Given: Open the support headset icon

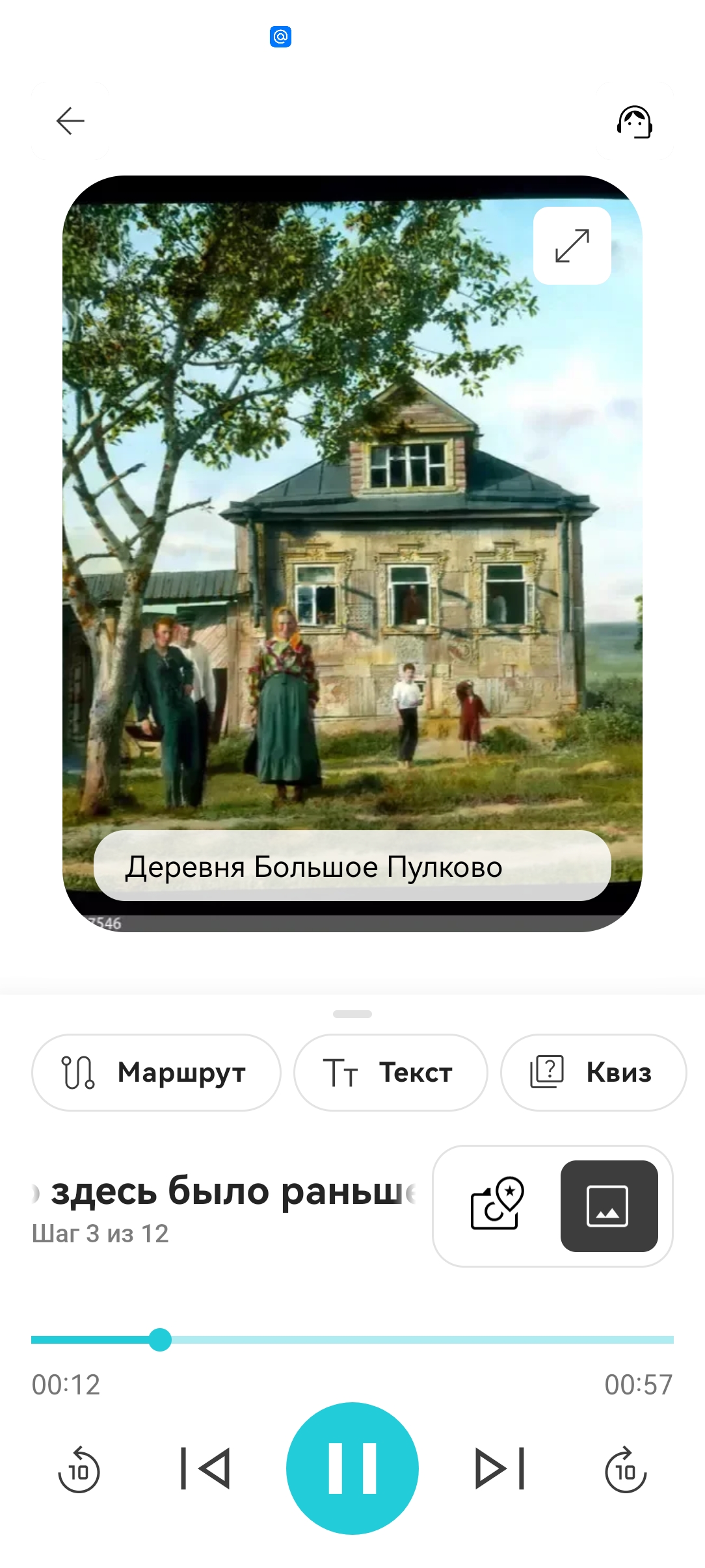Looking at the screenshot, I should [634, 122].
